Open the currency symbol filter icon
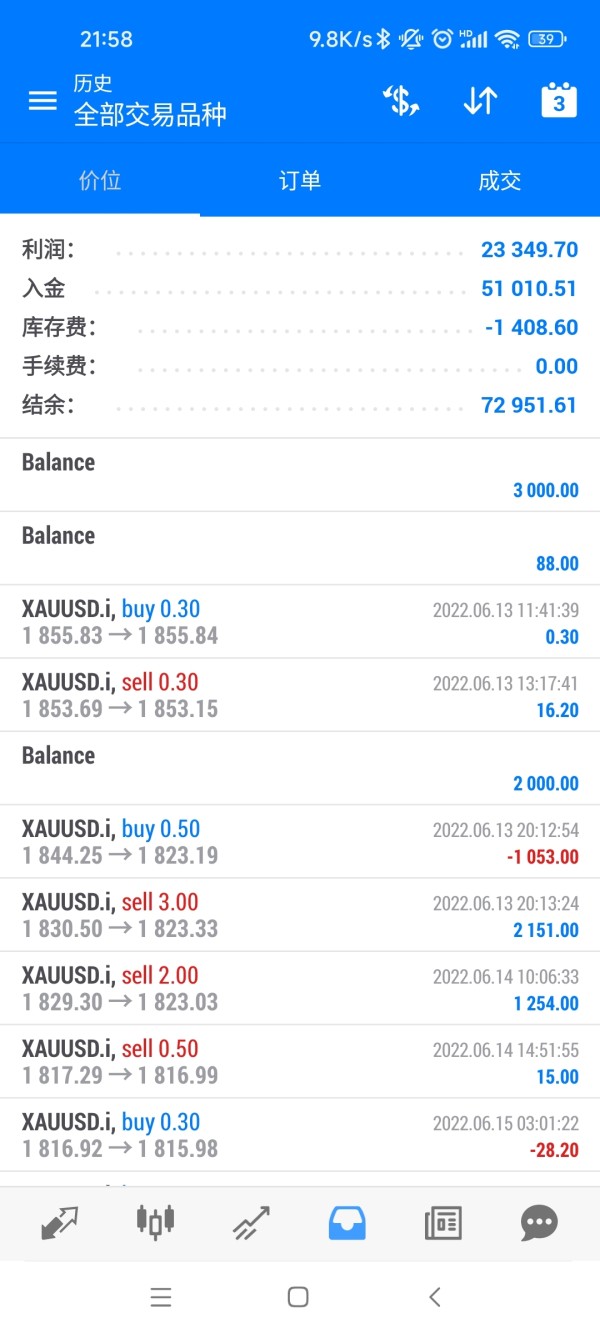 coord(401,101)
